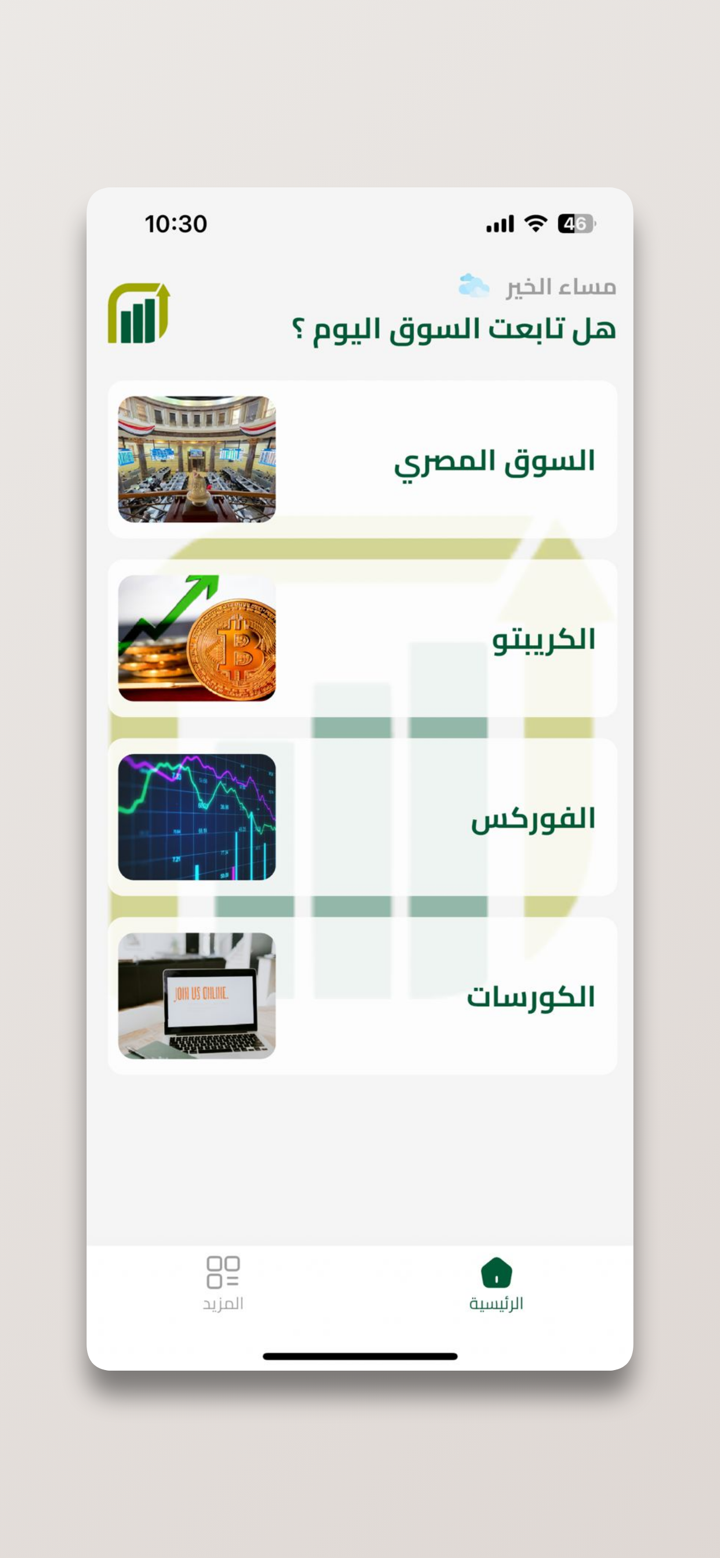This screenshot has width=720, height=1558.
Task: Click the laptop courses image thumbnail
Action: pyautogui.click(x=196, y=995)
